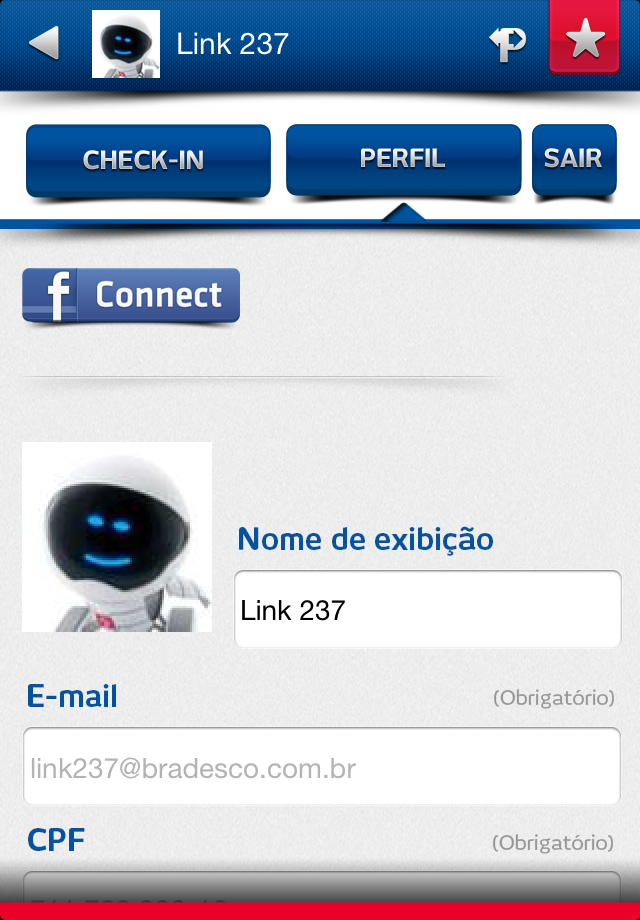Go back using the top-left arrow
This screenshot has height=920, width=640.
(x=44, y=43)
